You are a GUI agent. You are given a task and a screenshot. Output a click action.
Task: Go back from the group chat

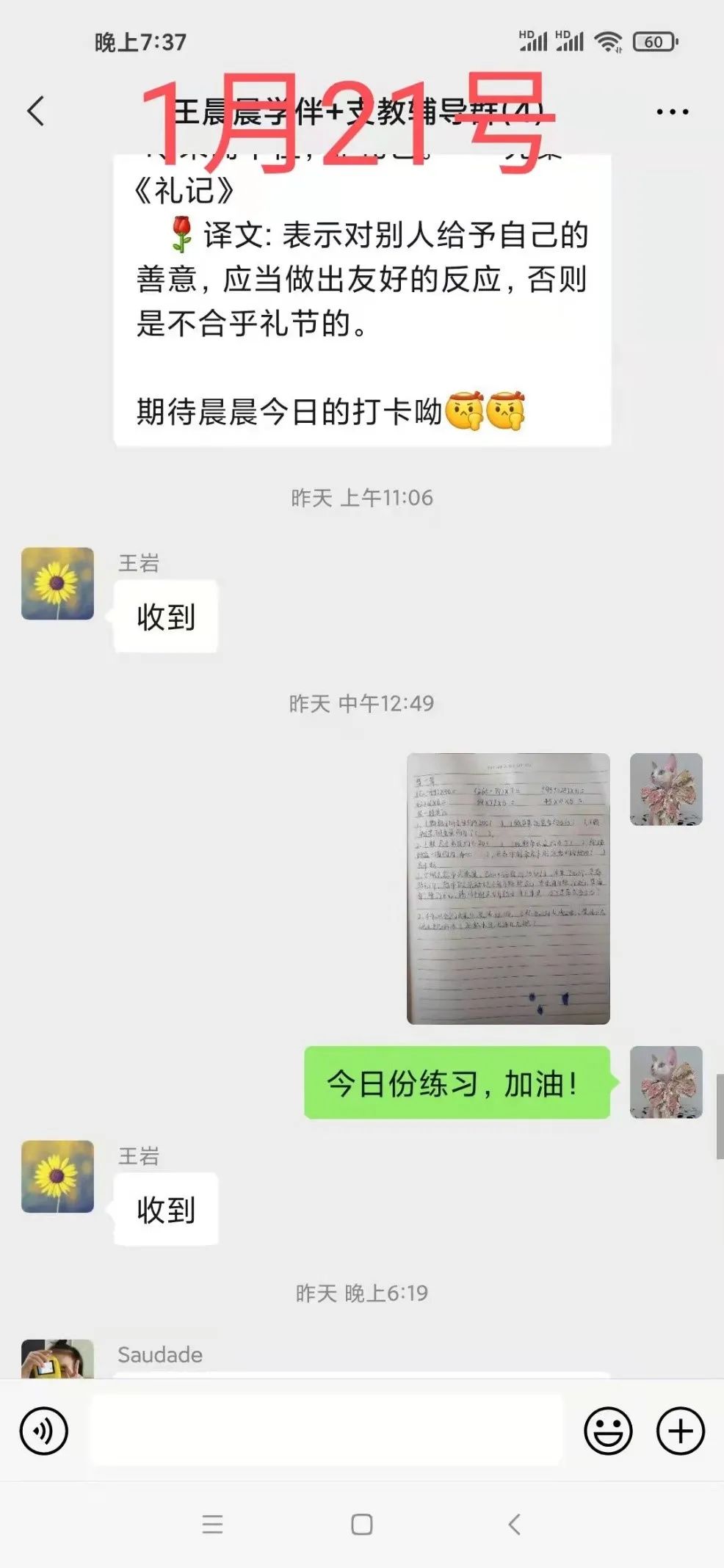(35, 112)
